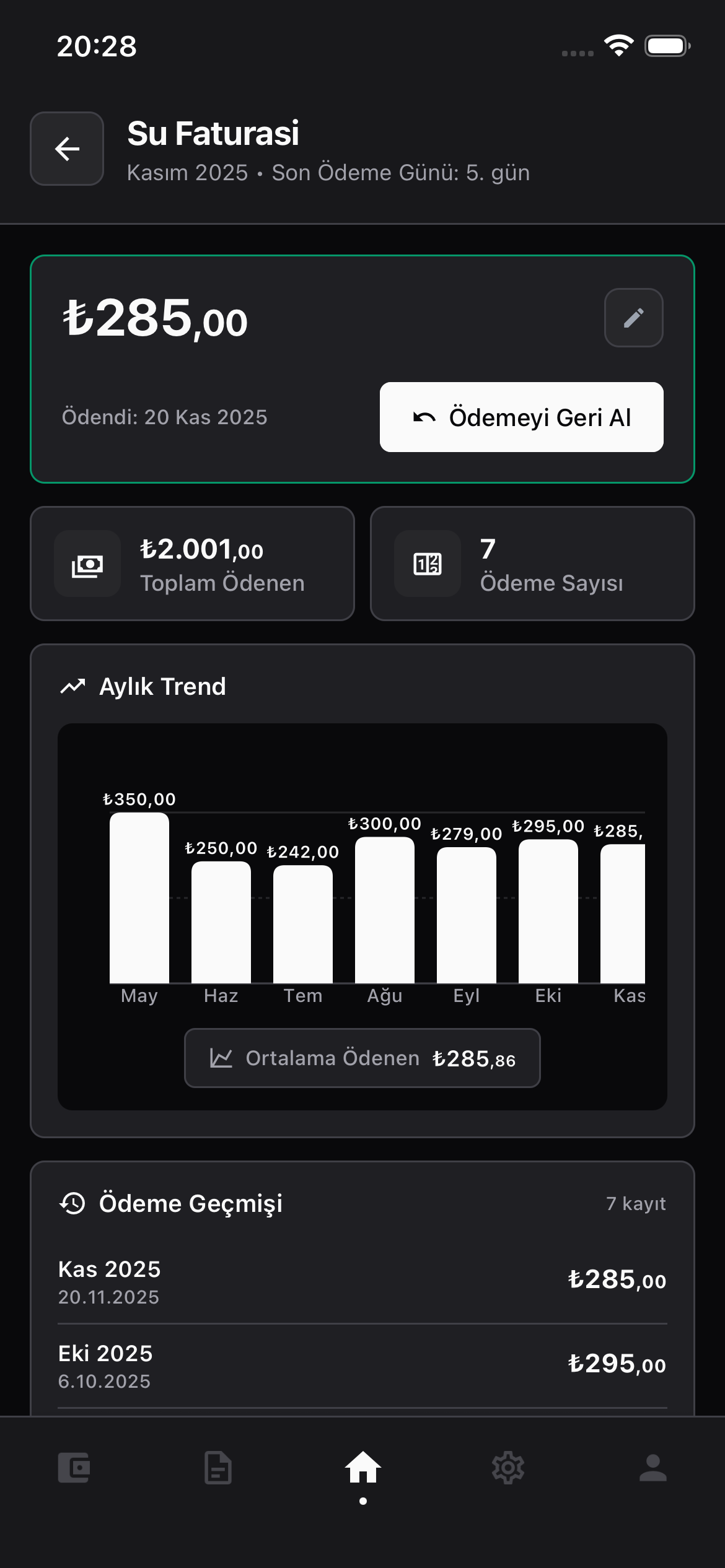The image size is (725, 1568).
Task: Go to the home tab
Action: pyautogui.click(x=362, y=1468)
